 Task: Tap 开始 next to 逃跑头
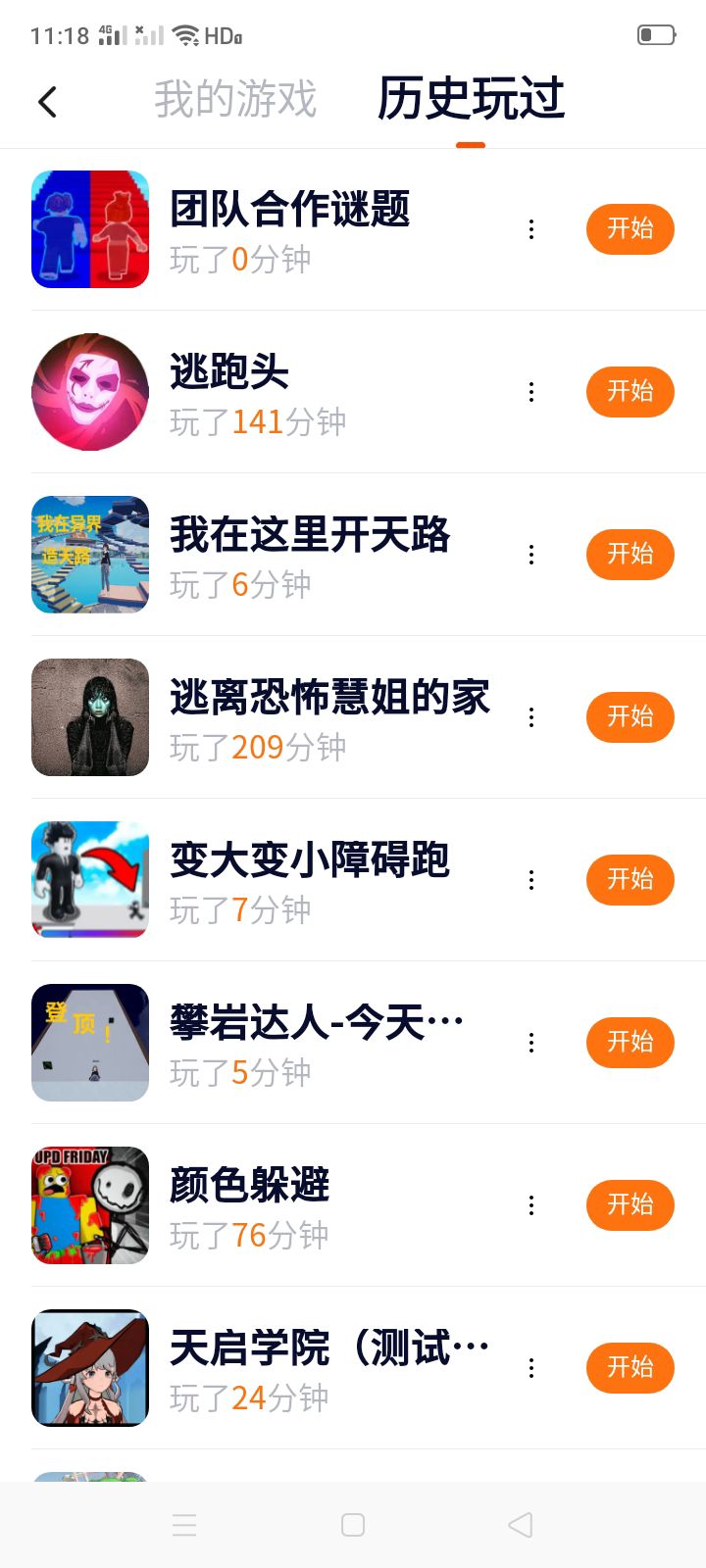click(630, 392)
